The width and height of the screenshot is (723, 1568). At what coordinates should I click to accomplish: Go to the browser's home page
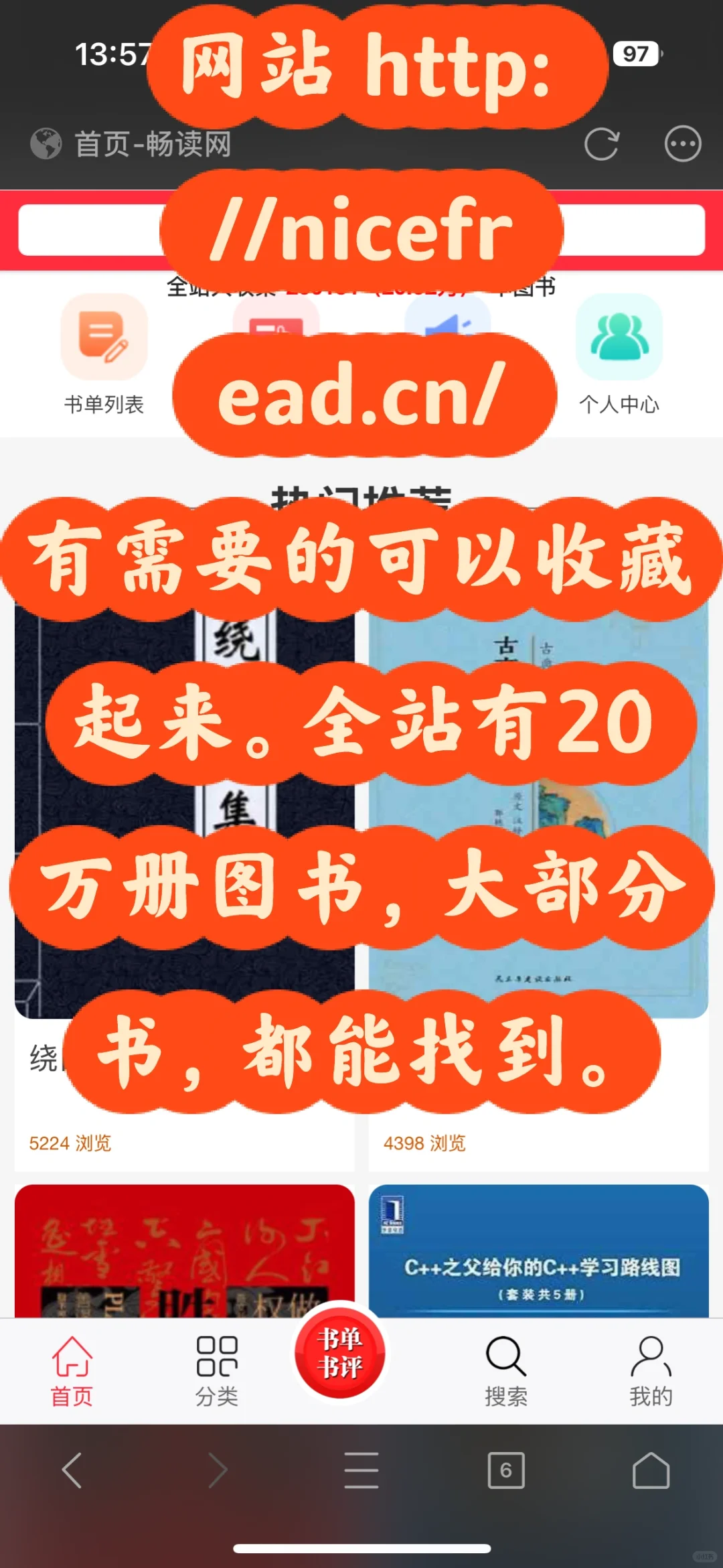651,1470
